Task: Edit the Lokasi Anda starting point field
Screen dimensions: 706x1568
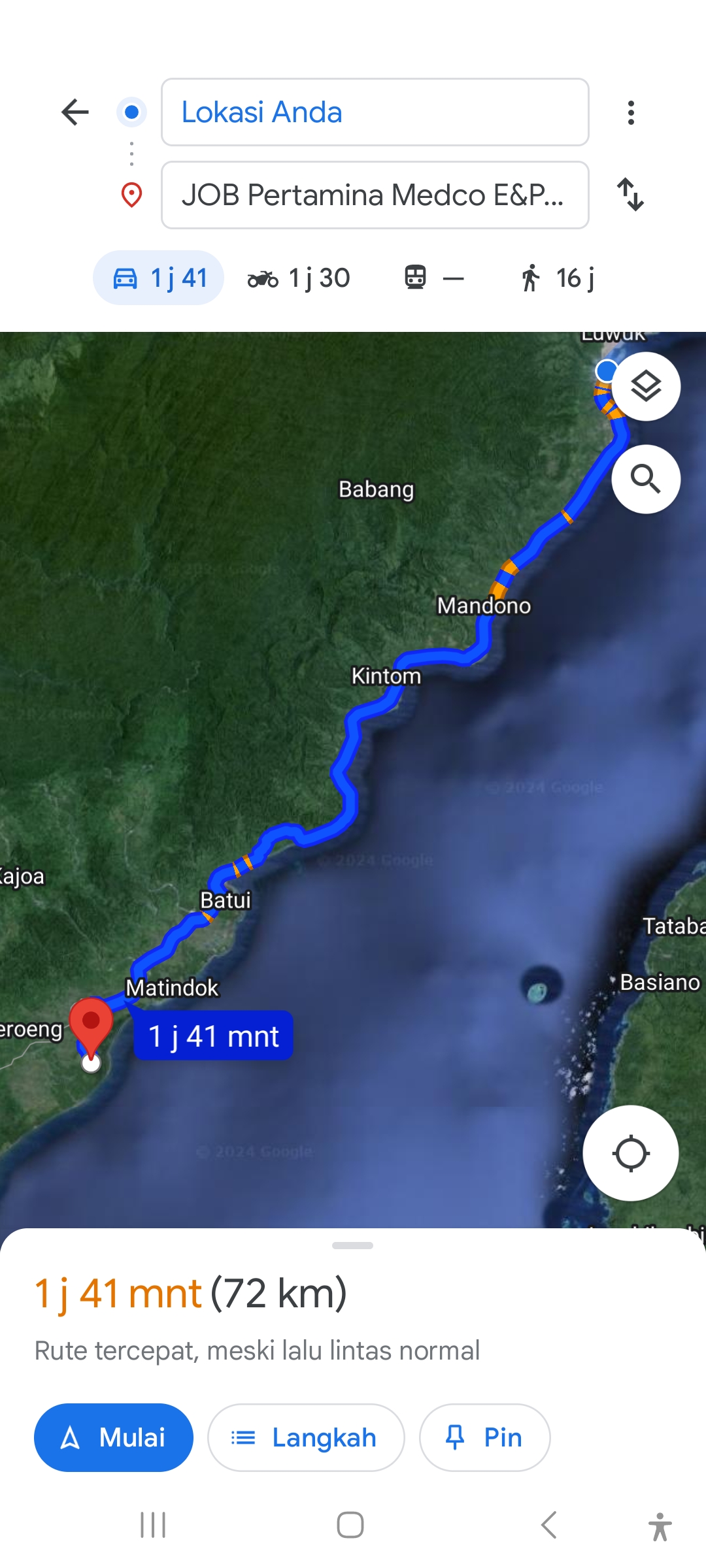Action: 375,112
